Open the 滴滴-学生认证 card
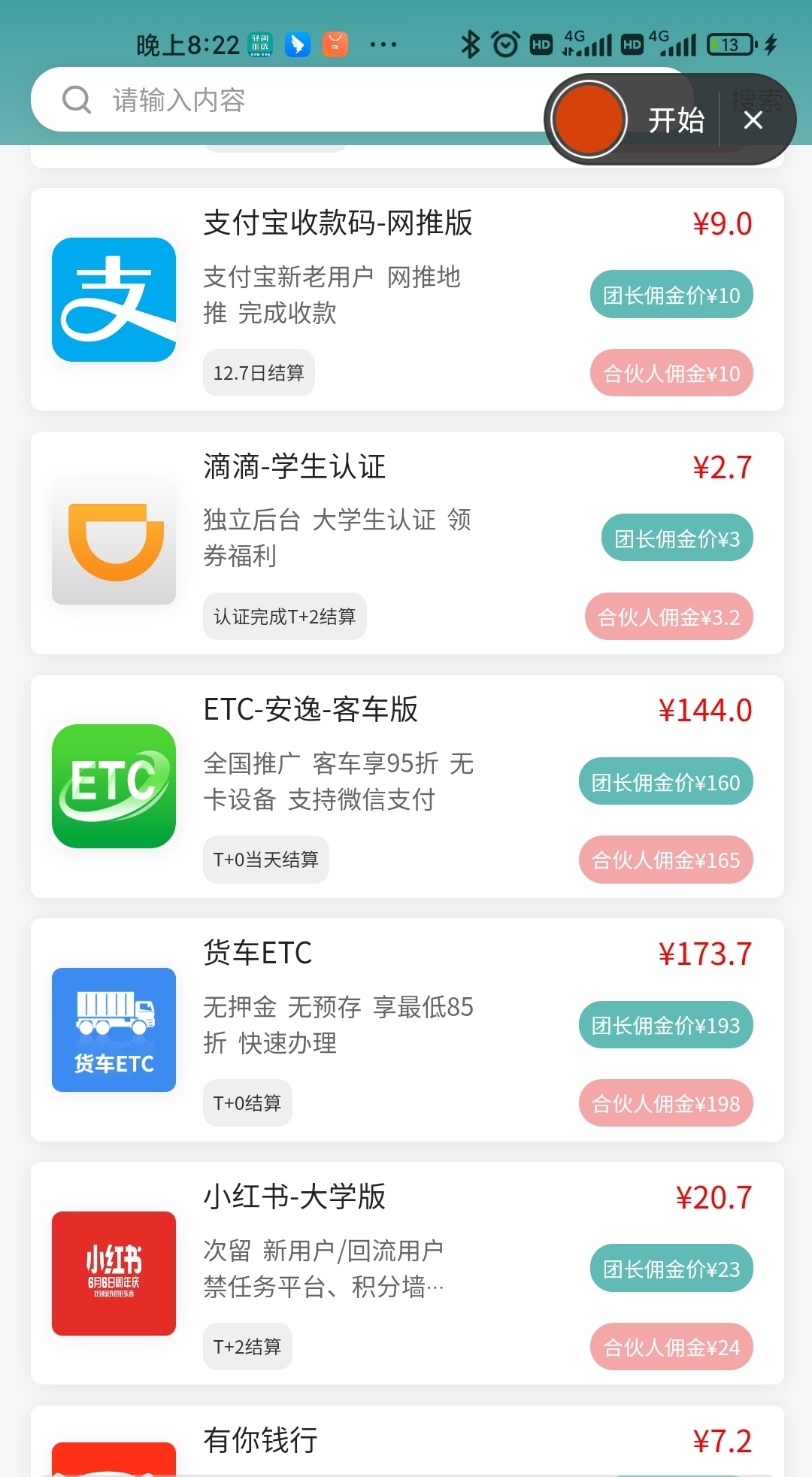This screenshot has height=1477, width=812. click(295, 467)
